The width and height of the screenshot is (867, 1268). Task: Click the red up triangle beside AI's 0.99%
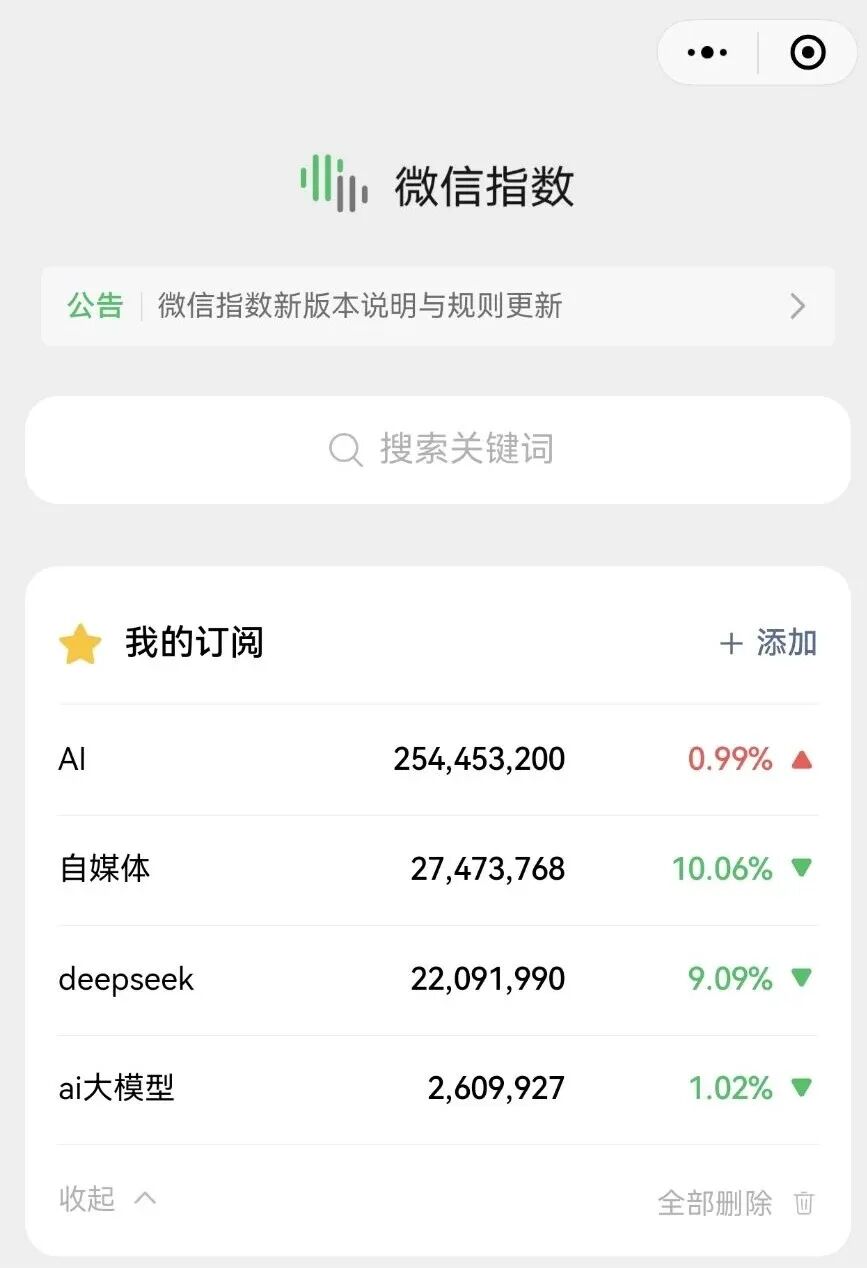801,760
